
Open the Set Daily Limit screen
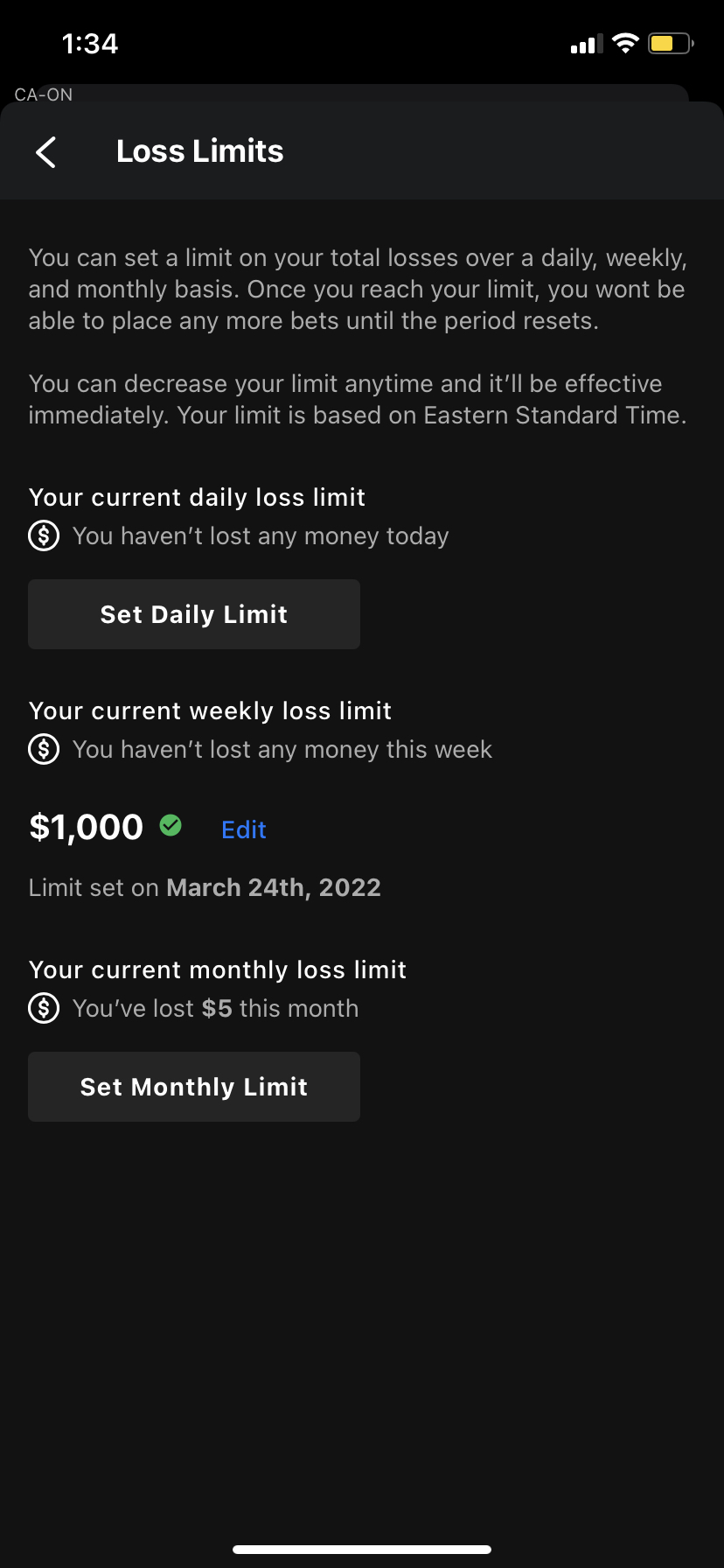pos(193,613)
